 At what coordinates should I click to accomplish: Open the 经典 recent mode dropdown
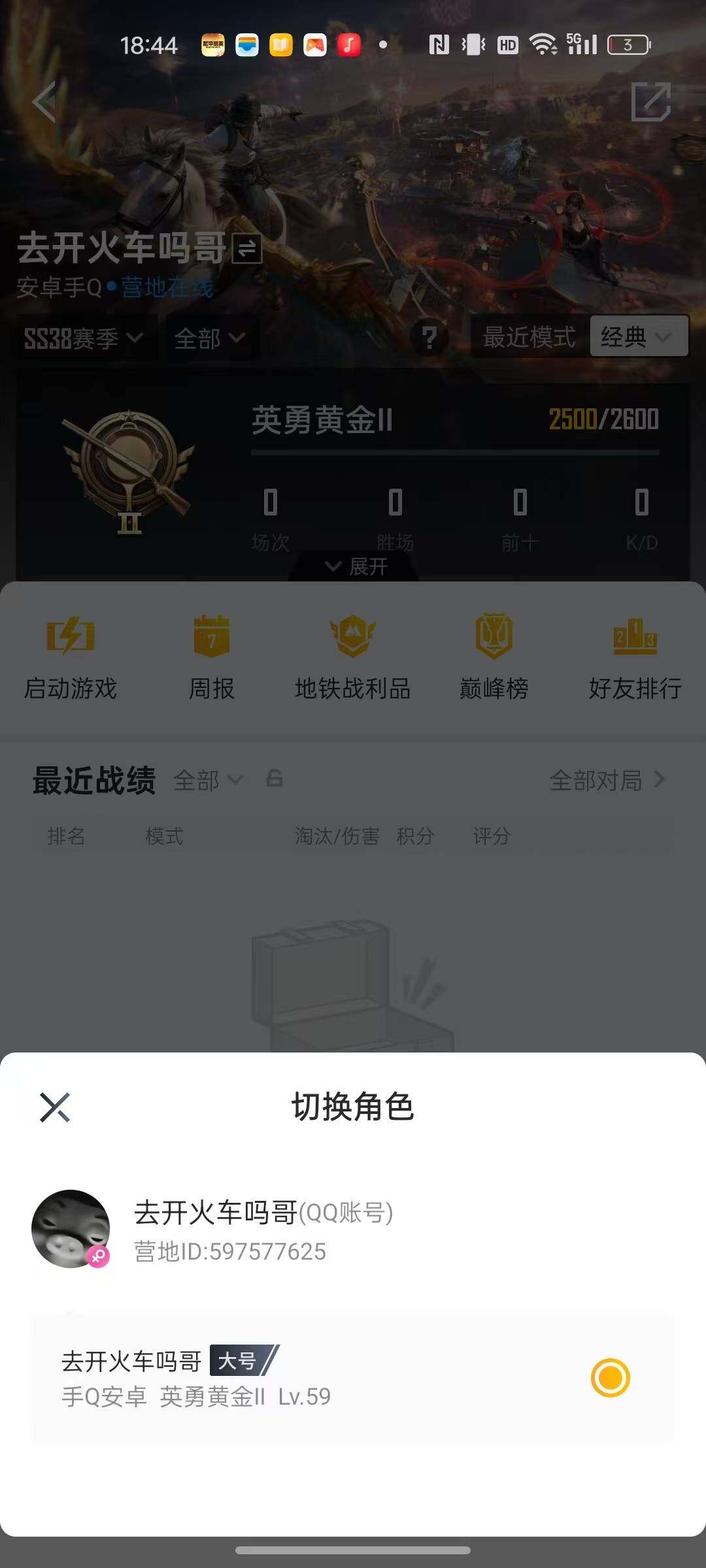[637, 337]
